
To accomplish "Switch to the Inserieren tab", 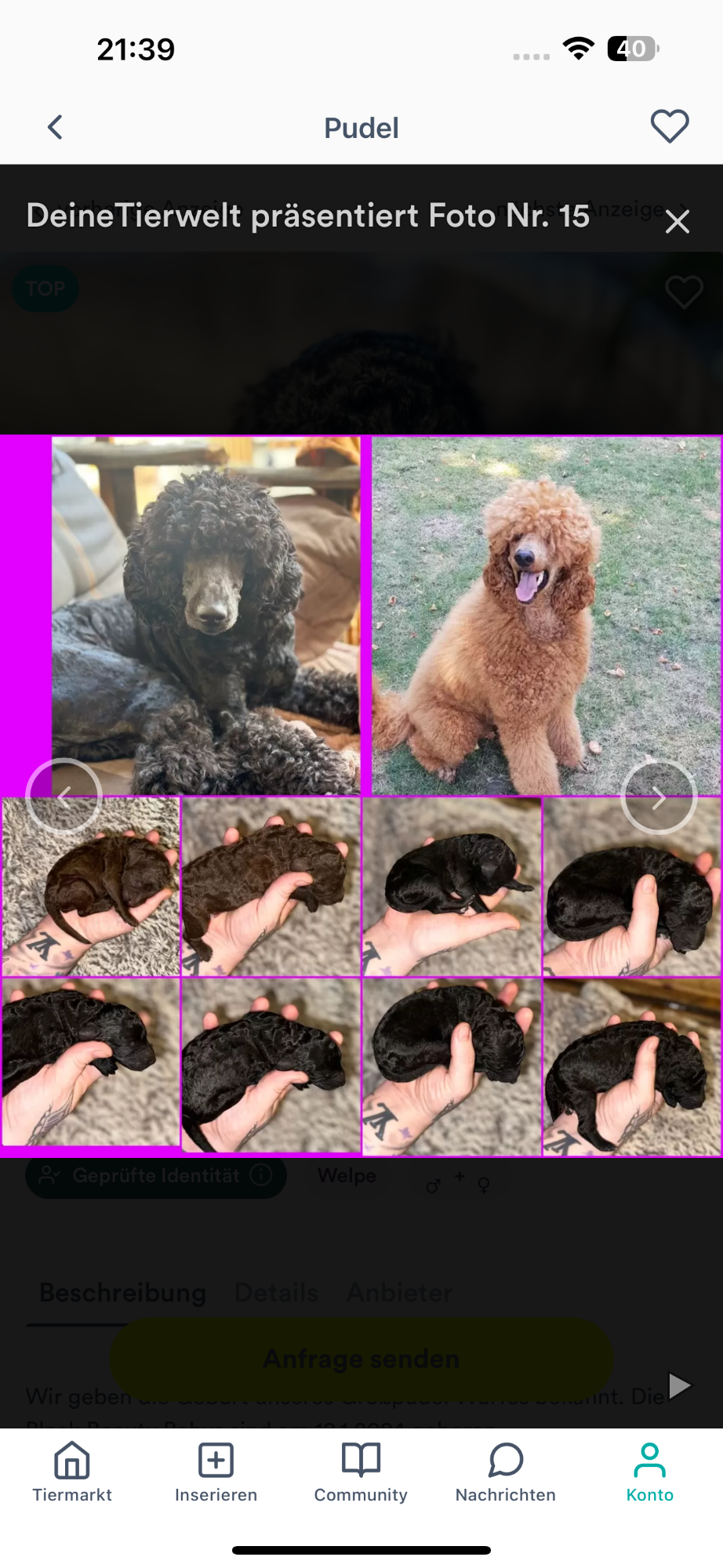I will 216,1472.
